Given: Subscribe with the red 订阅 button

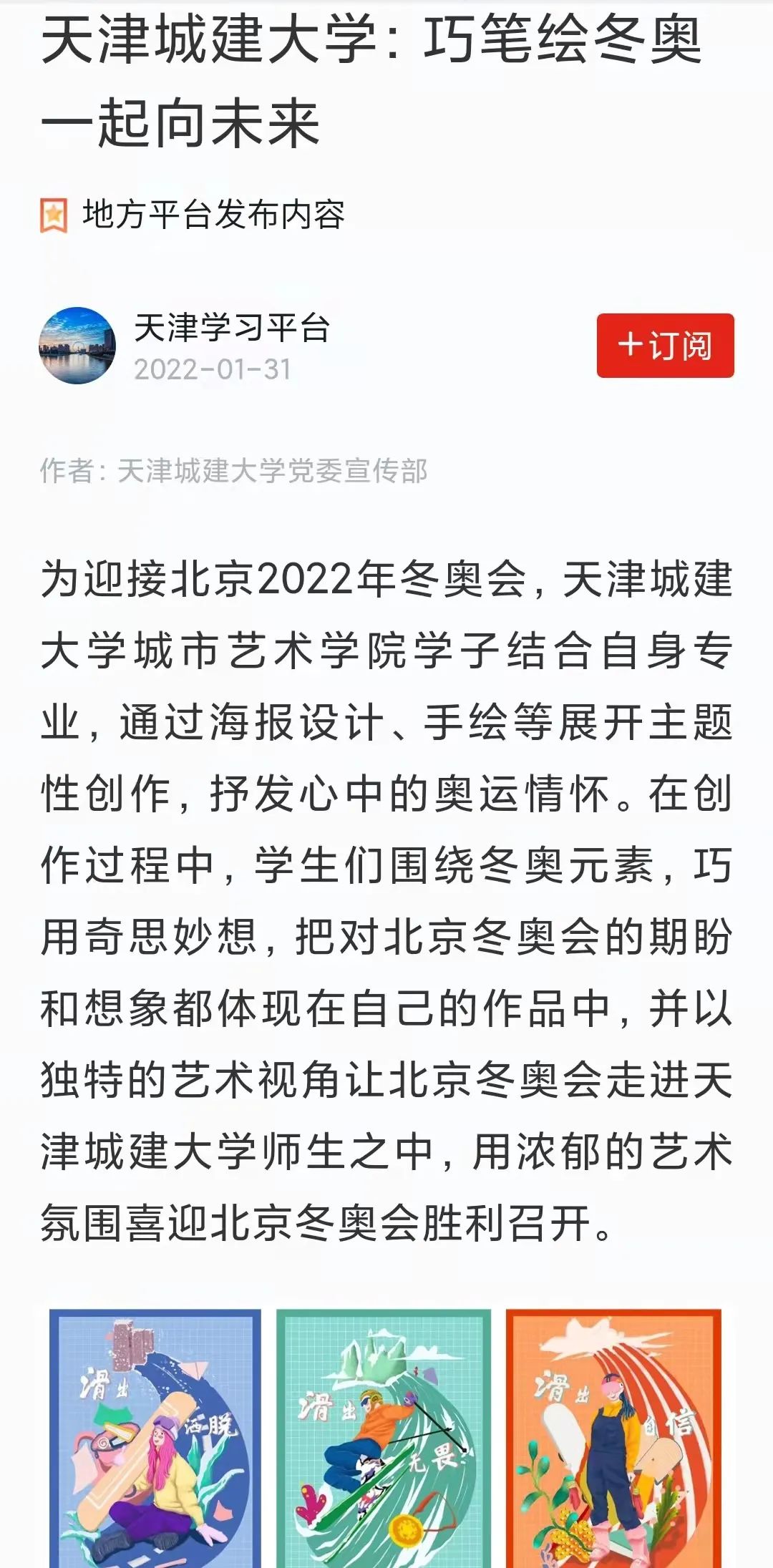Looking at the screenshot, I should (x=665, y=346).
